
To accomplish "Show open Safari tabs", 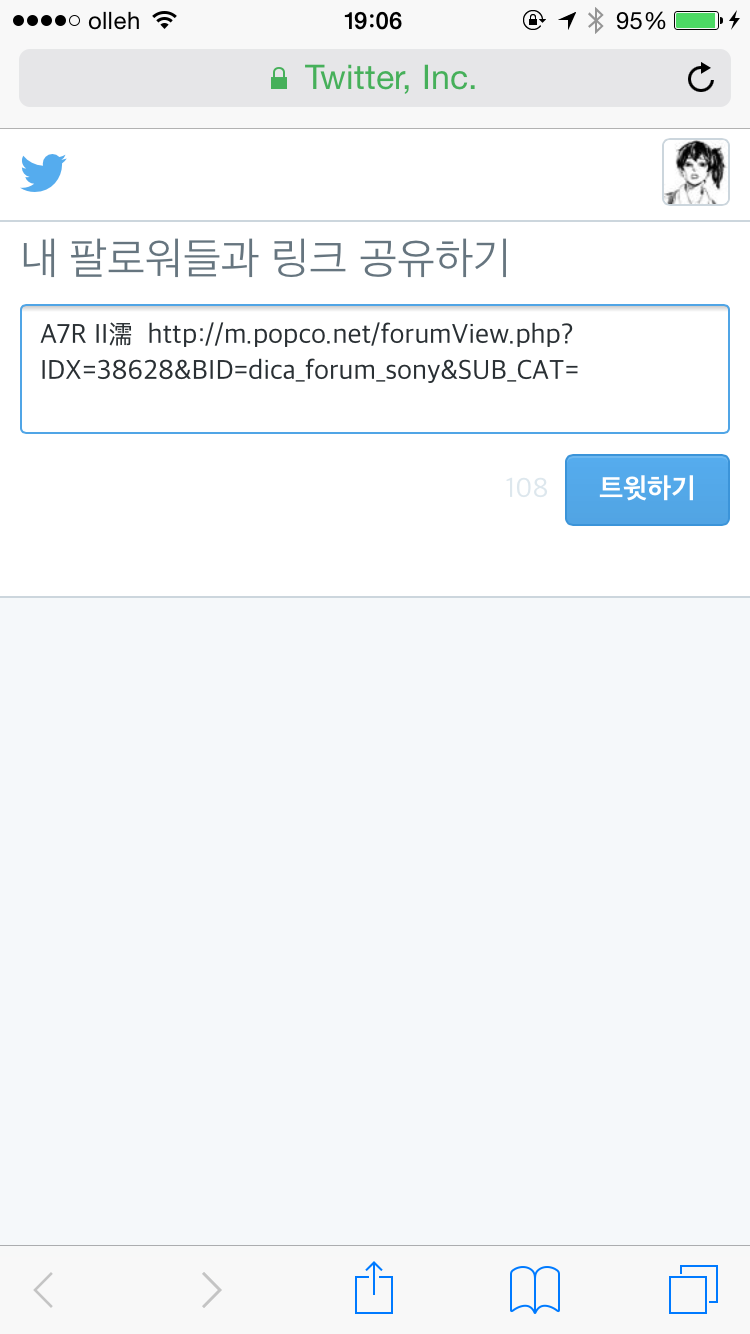I will tap(693, 1290).
